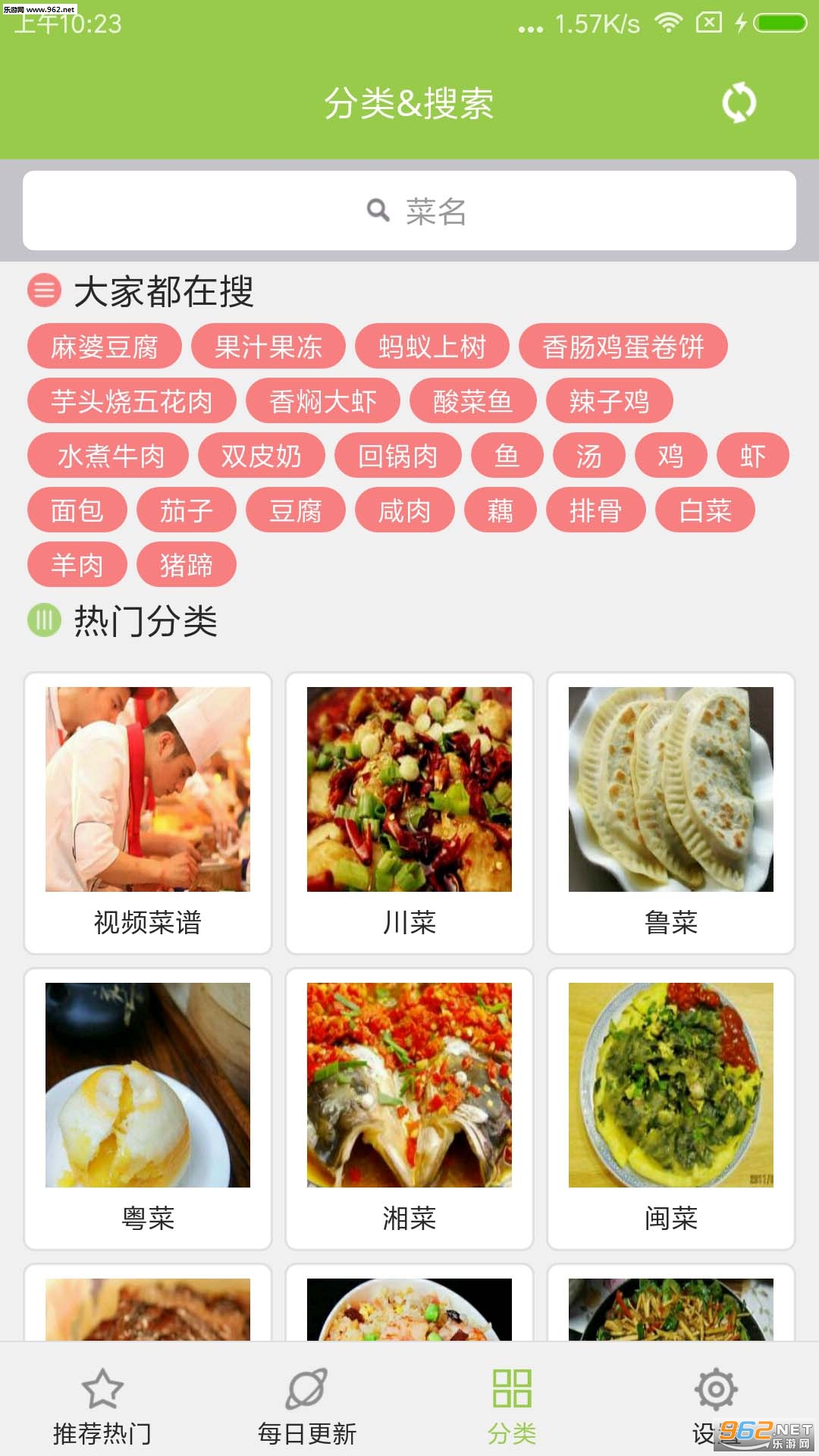Choose the 酸菜鱼 chip
The height and width of the screenshot is (1456, 819).
(x=473, y=401)
